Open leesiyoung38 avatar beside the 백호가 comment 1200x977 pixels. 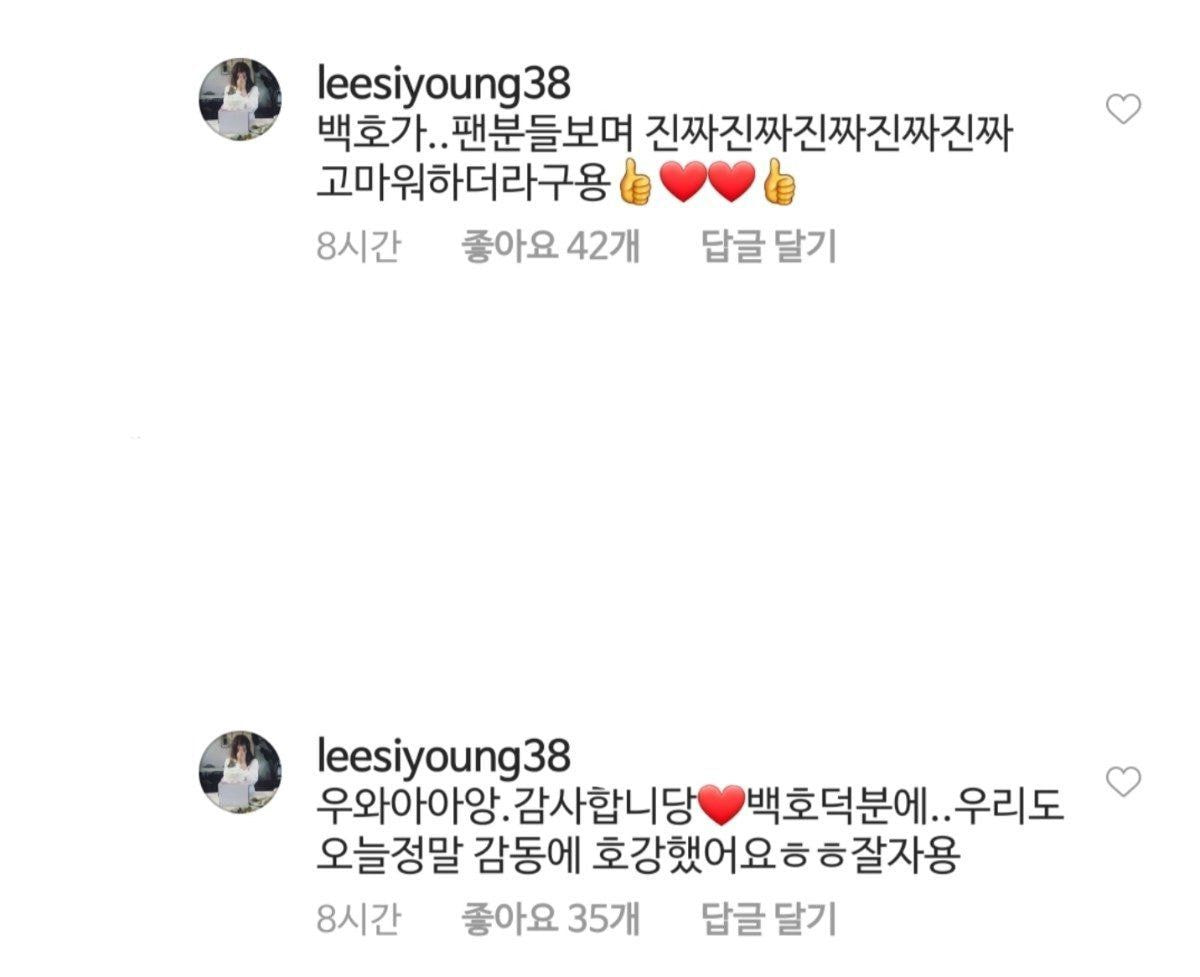tap(240, 98)
